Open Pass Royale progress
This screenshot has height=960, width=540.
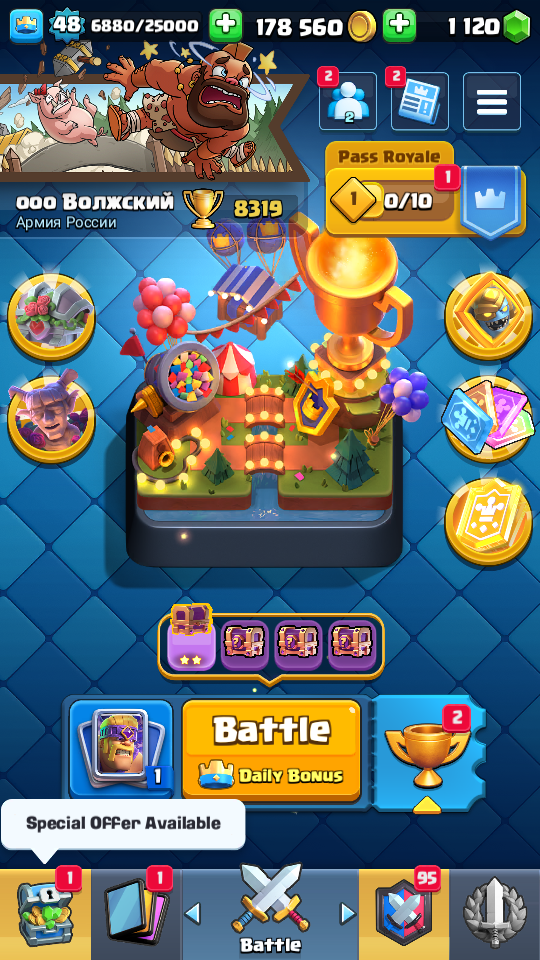click(426, 192)
